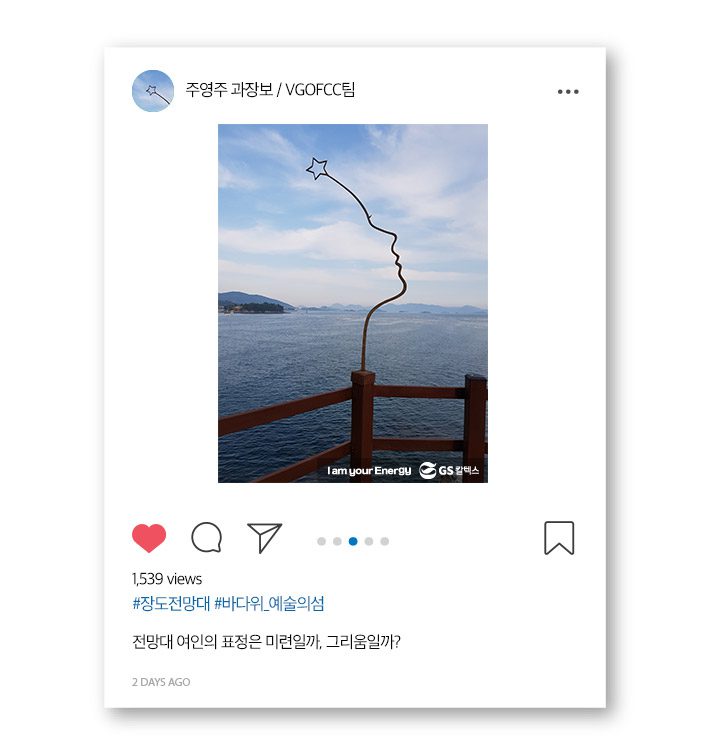This screenshot has height=754, width=720.
Task: Share the post via the paper plane icon
Action: tap(264, 538)
